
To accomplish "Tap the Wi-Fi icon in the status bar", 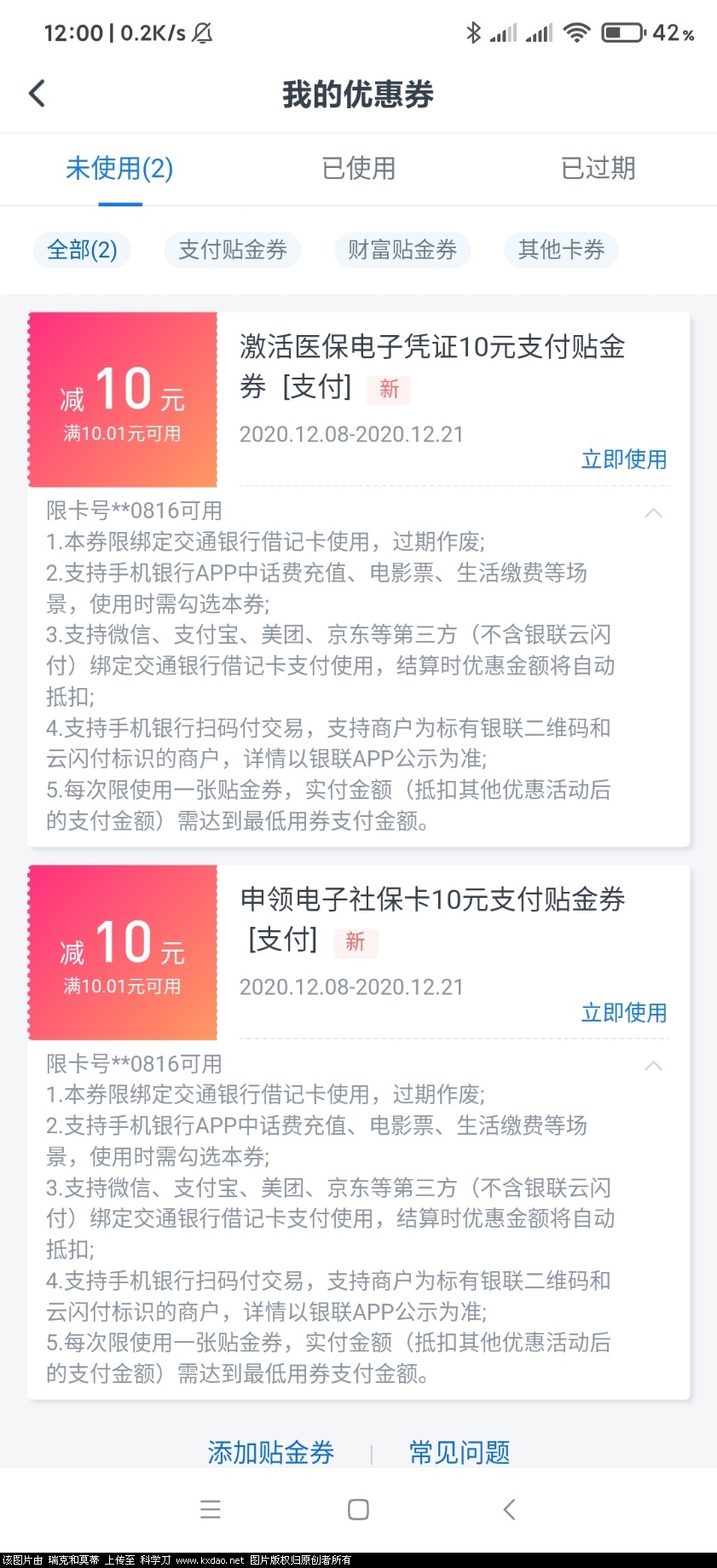I will coord(576,32).
